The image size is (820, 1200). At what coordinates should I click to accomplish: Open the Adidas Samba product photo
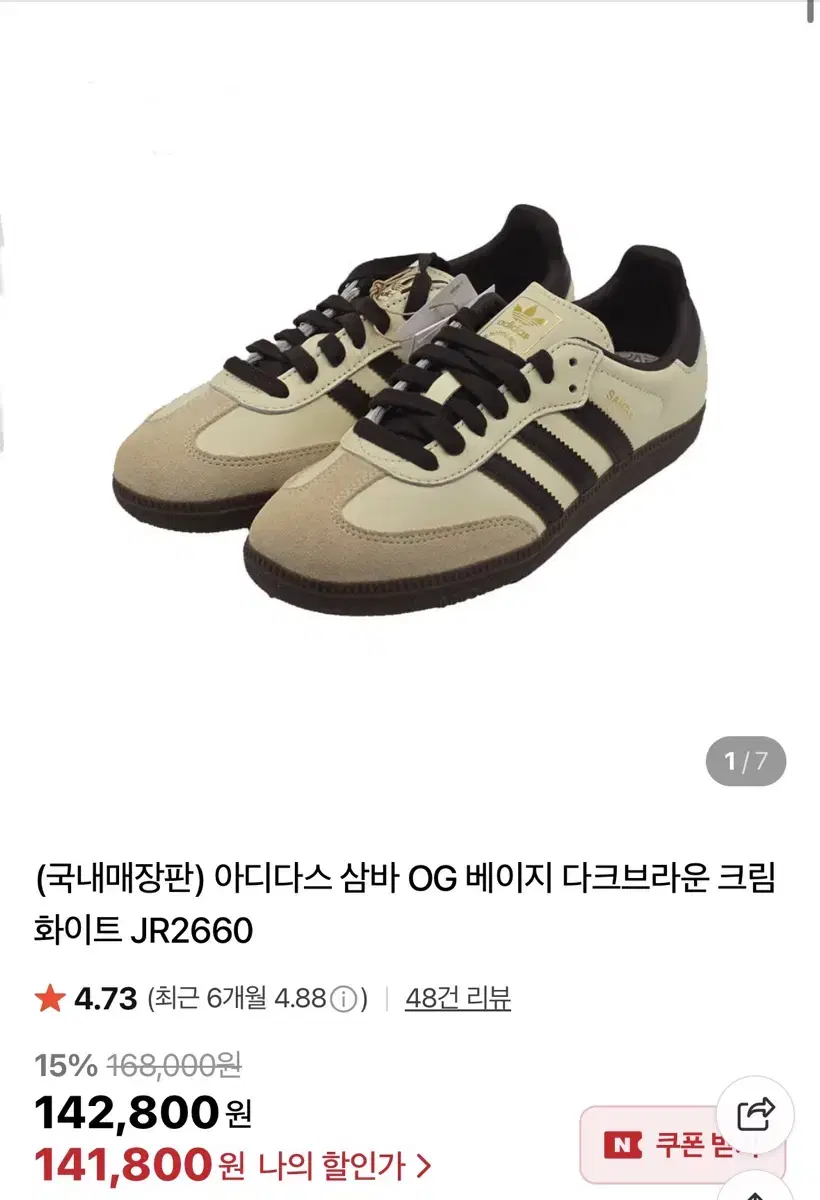tap(410, 400)
